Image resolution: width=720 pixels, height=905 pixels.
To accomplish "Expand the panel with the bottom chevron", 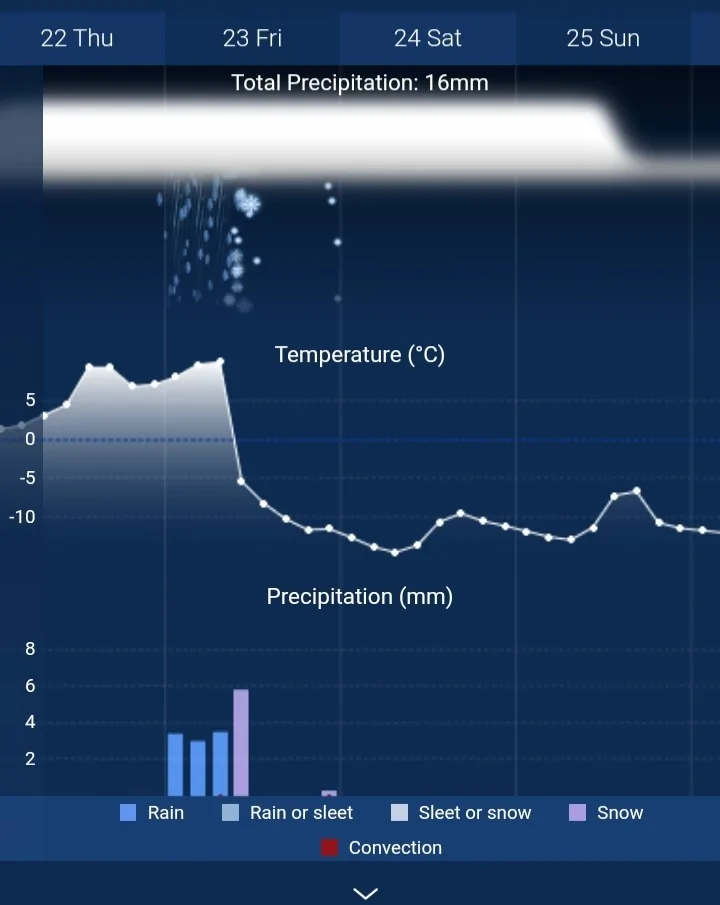I will [365, 892].
